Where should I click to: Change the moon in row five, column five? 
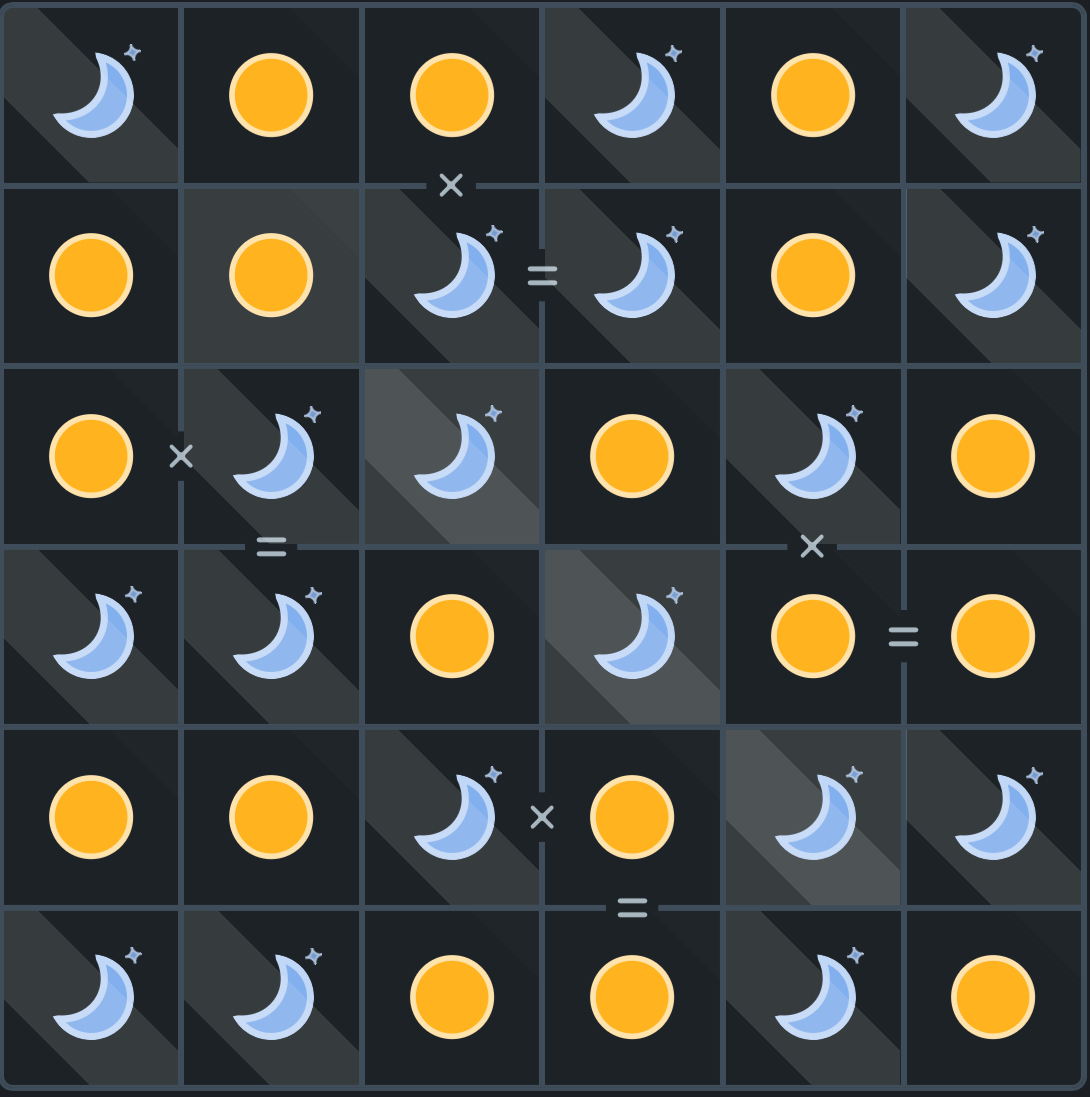click(x=813, y=817)
